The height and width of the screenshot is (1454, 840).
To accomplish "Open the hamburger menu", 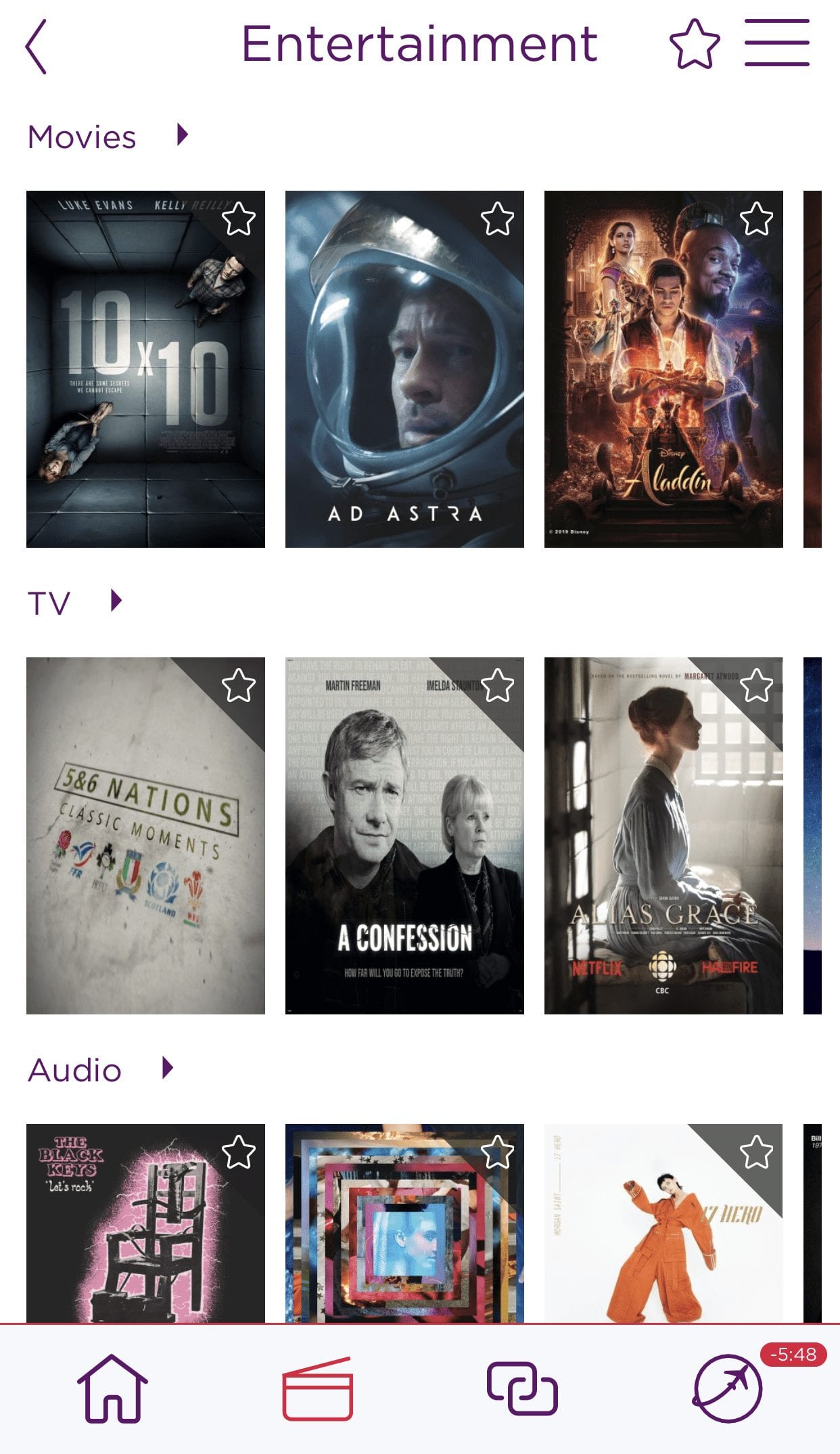I will [776, 43].
